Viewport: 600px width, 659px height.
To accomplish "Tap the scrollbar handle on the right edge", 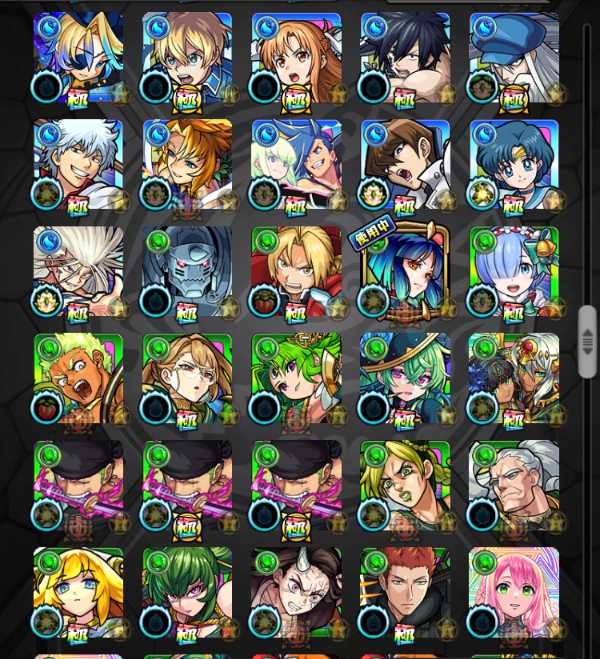I will (x=588, y=342).
